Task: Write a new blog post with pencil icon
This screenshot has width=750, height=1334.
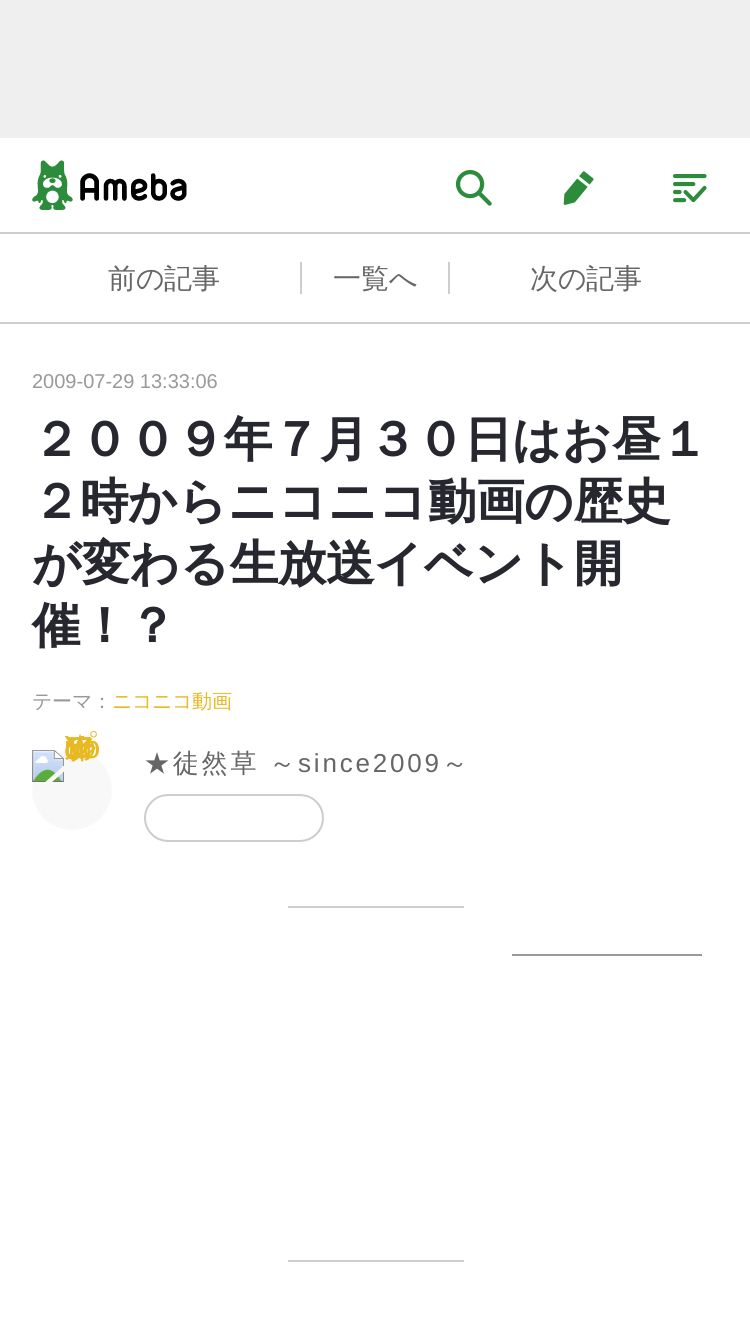Action: point(578,187)
